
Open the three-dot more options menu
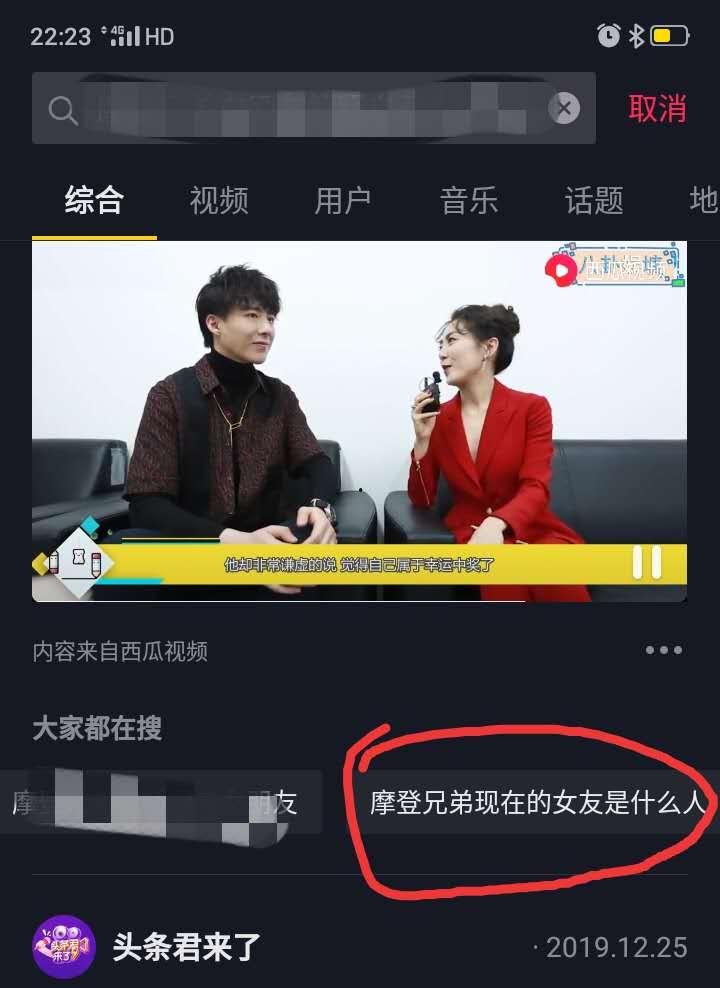point(663,650)
